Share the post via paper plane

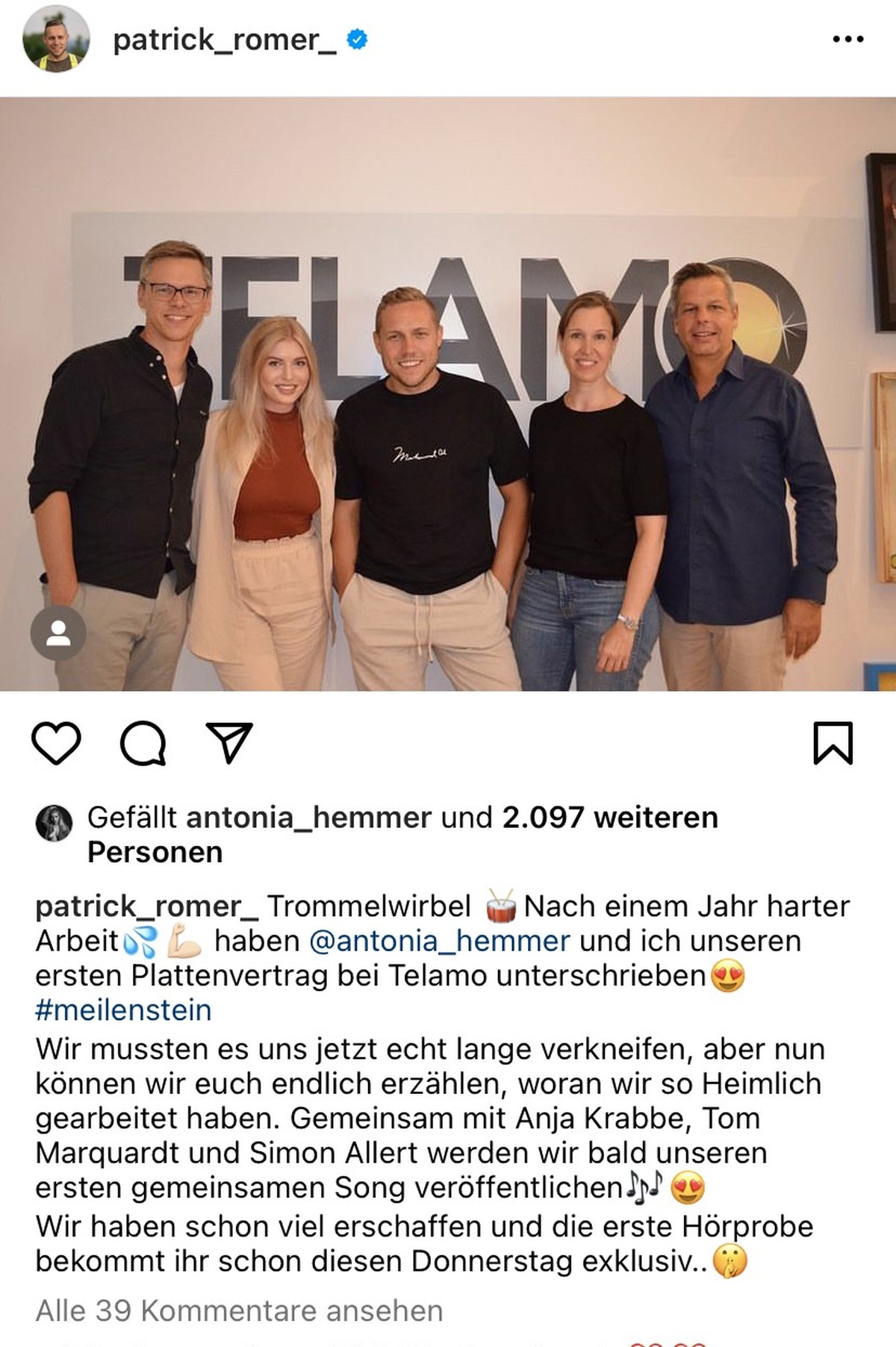coord(229,743)
